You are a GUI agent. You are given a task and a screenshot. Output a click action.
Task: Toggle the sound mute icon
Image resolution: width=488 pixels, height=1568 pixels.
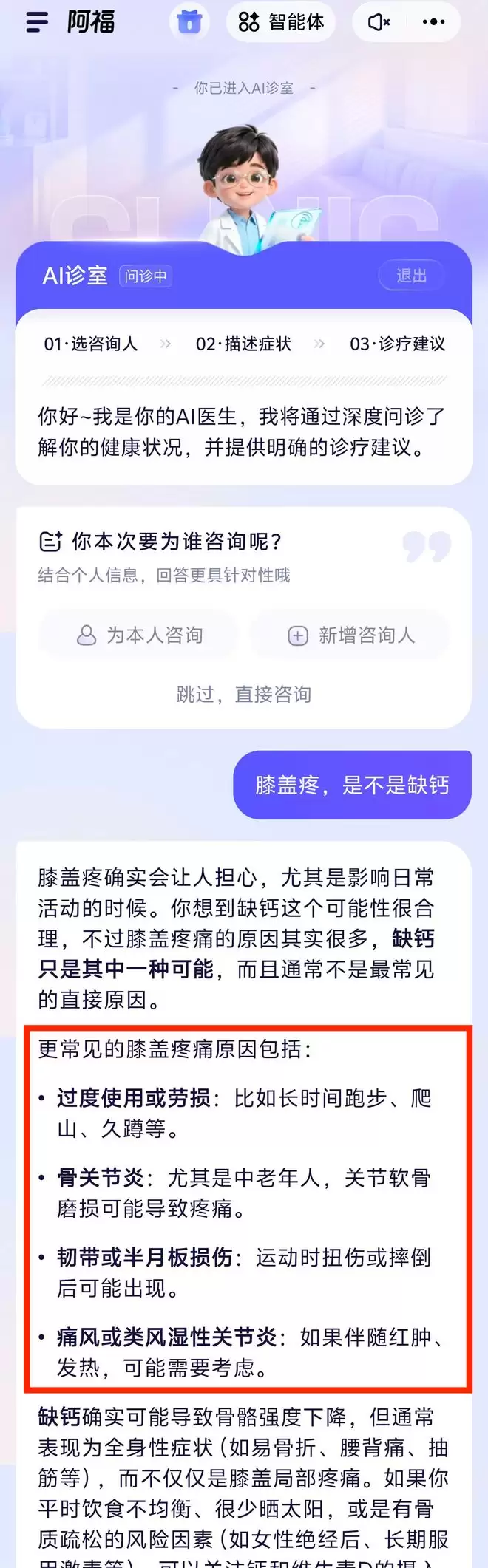pyautogui.click(x=379, y=22)
